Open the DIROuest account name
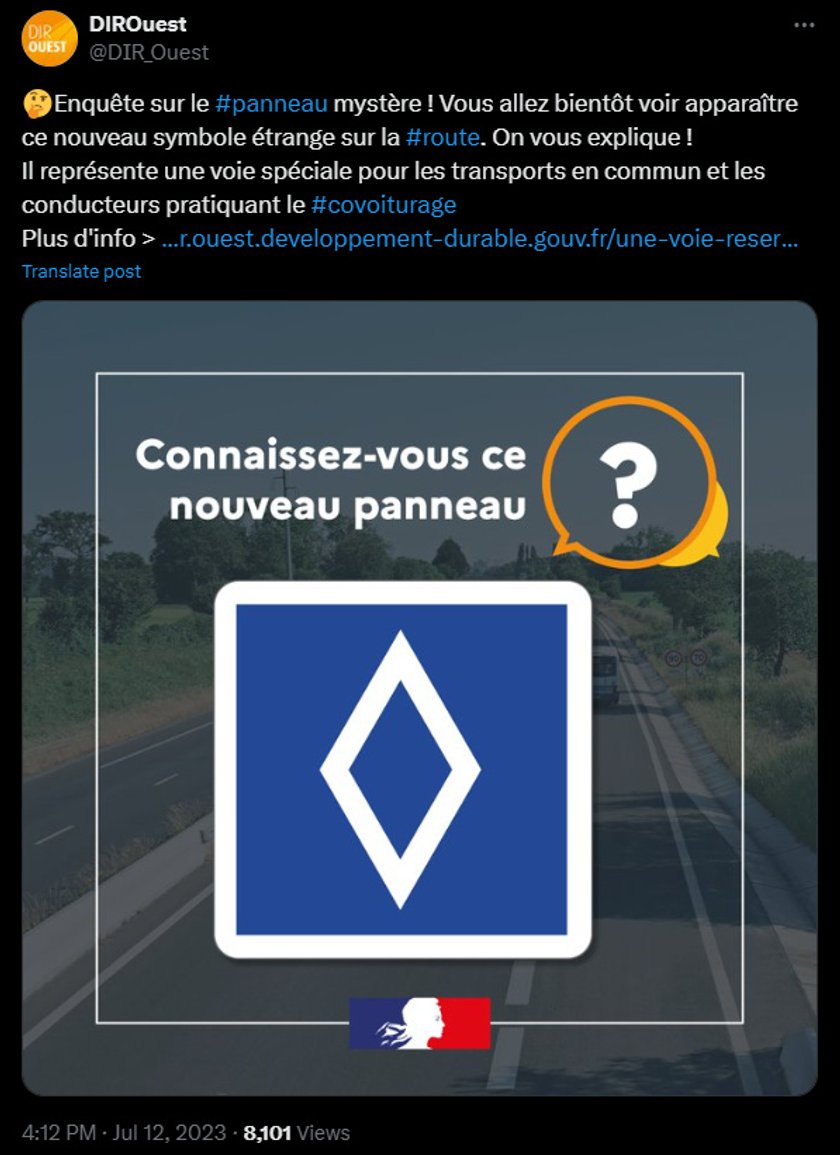The image size is (840, 1155). tap(138, 24)
